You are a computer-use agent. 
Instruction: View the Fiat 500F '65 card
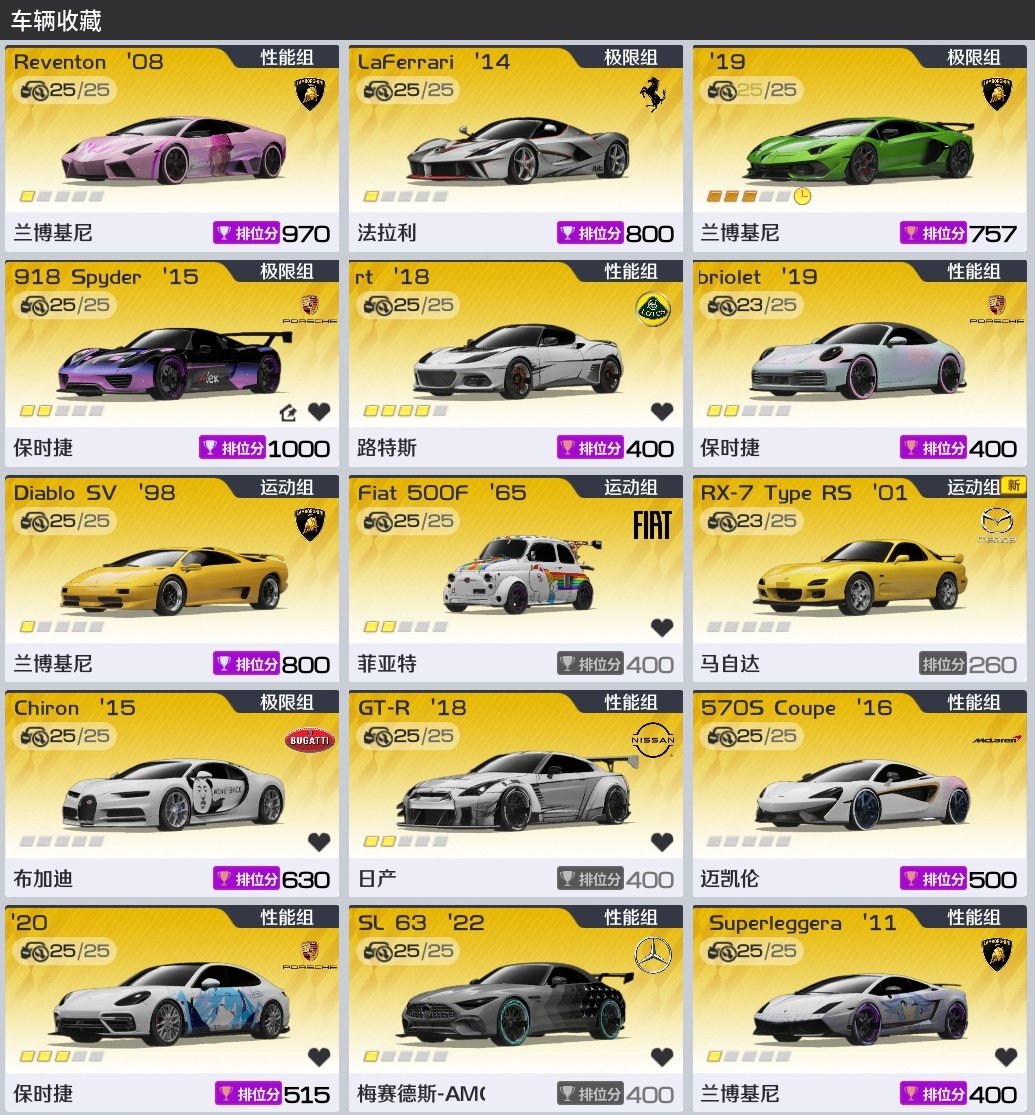click(x=516, y=580)
